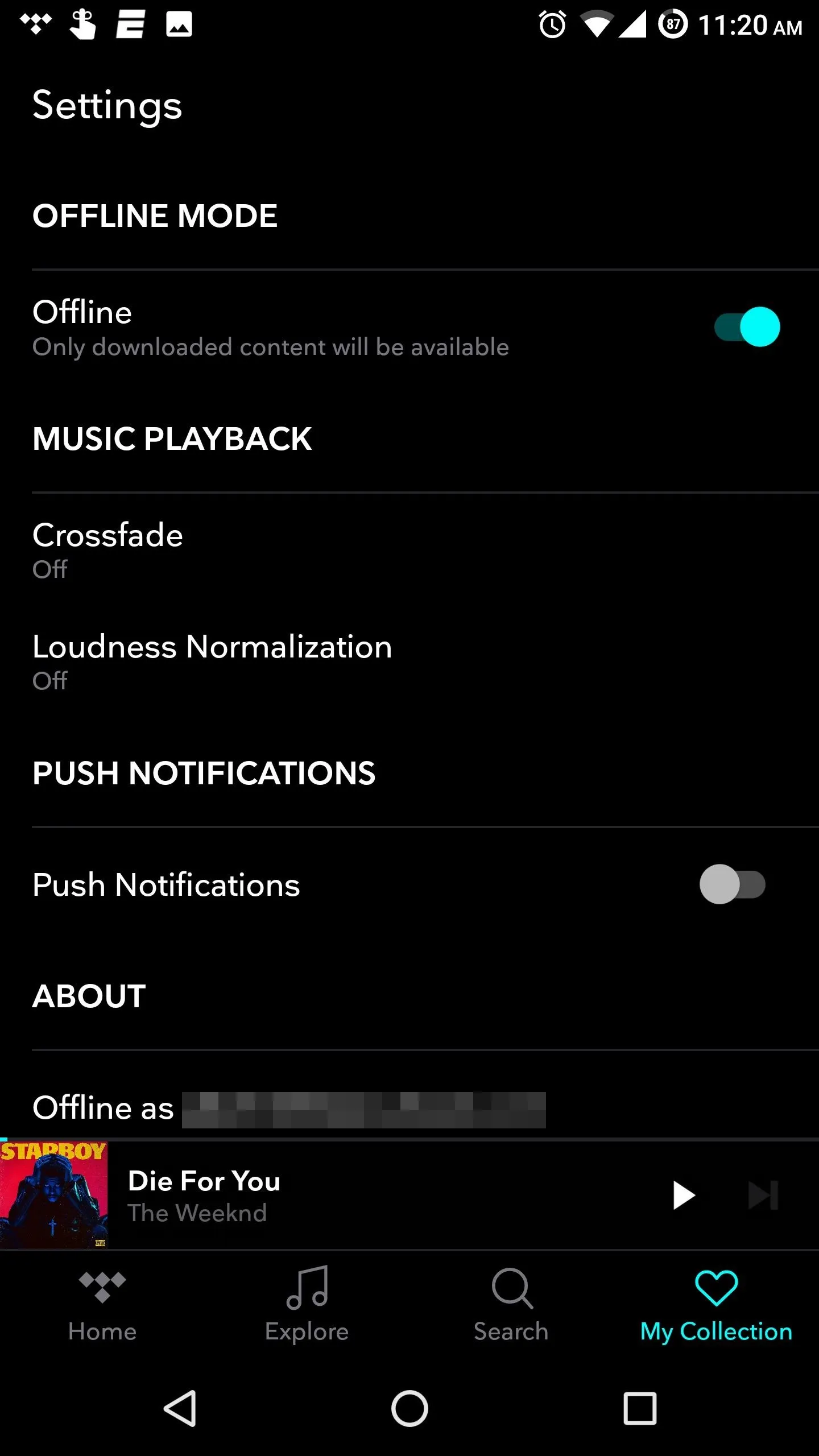Open the recent apps view
The height and width of the screenshot is (1456, 819).
coord(640,1409)
